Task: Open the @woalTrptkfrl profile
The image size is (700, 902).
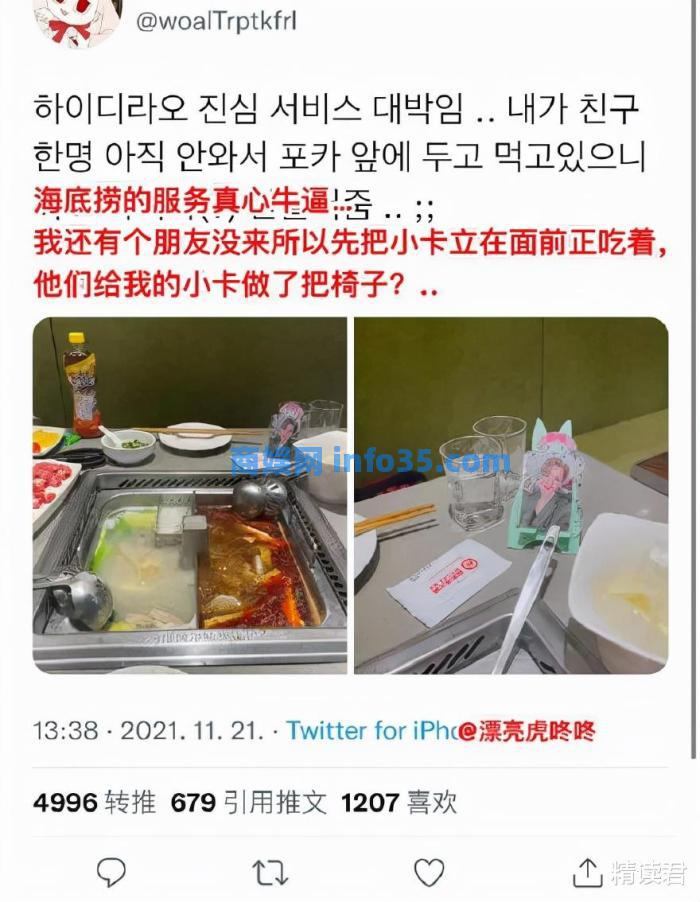Action: [x=215, y=21]
